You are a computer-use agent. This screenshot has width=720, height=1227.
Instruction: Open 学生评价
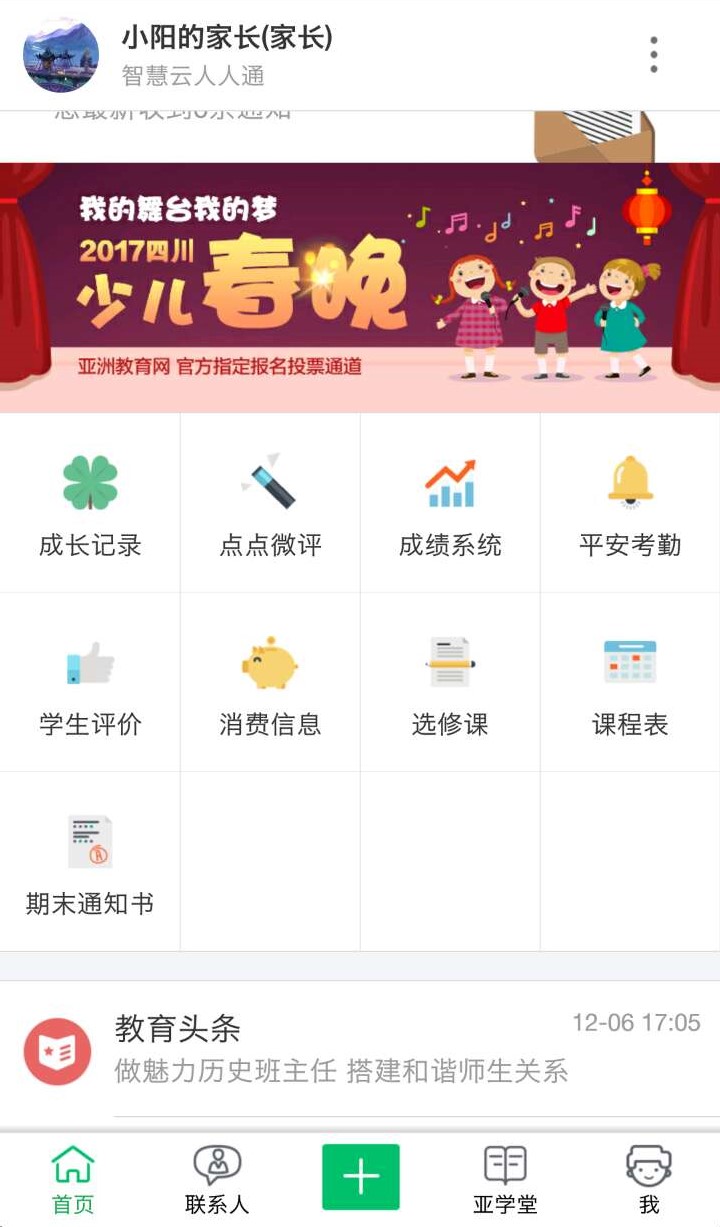click(90, 682)
